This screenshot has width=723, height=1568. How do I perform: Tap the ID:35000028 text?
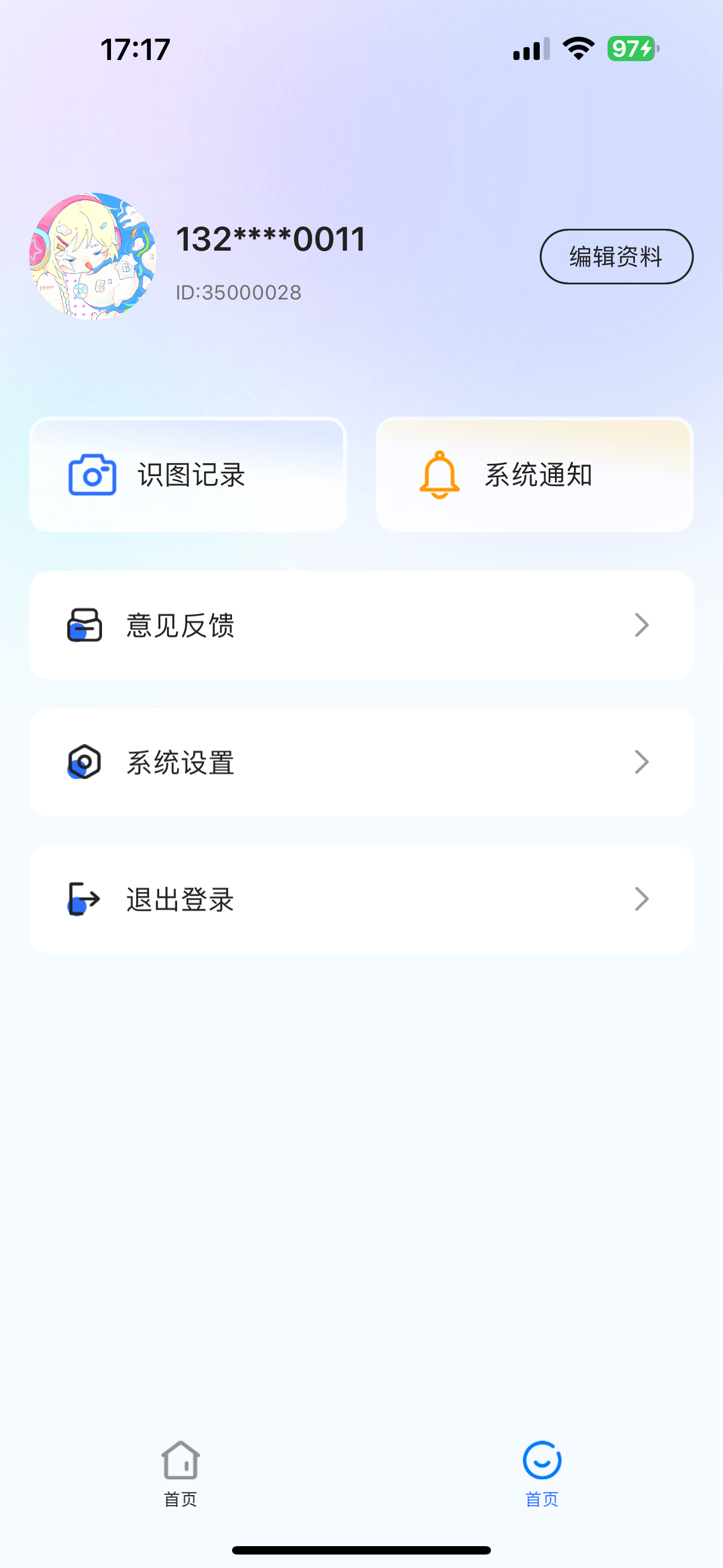pos(237,292)
